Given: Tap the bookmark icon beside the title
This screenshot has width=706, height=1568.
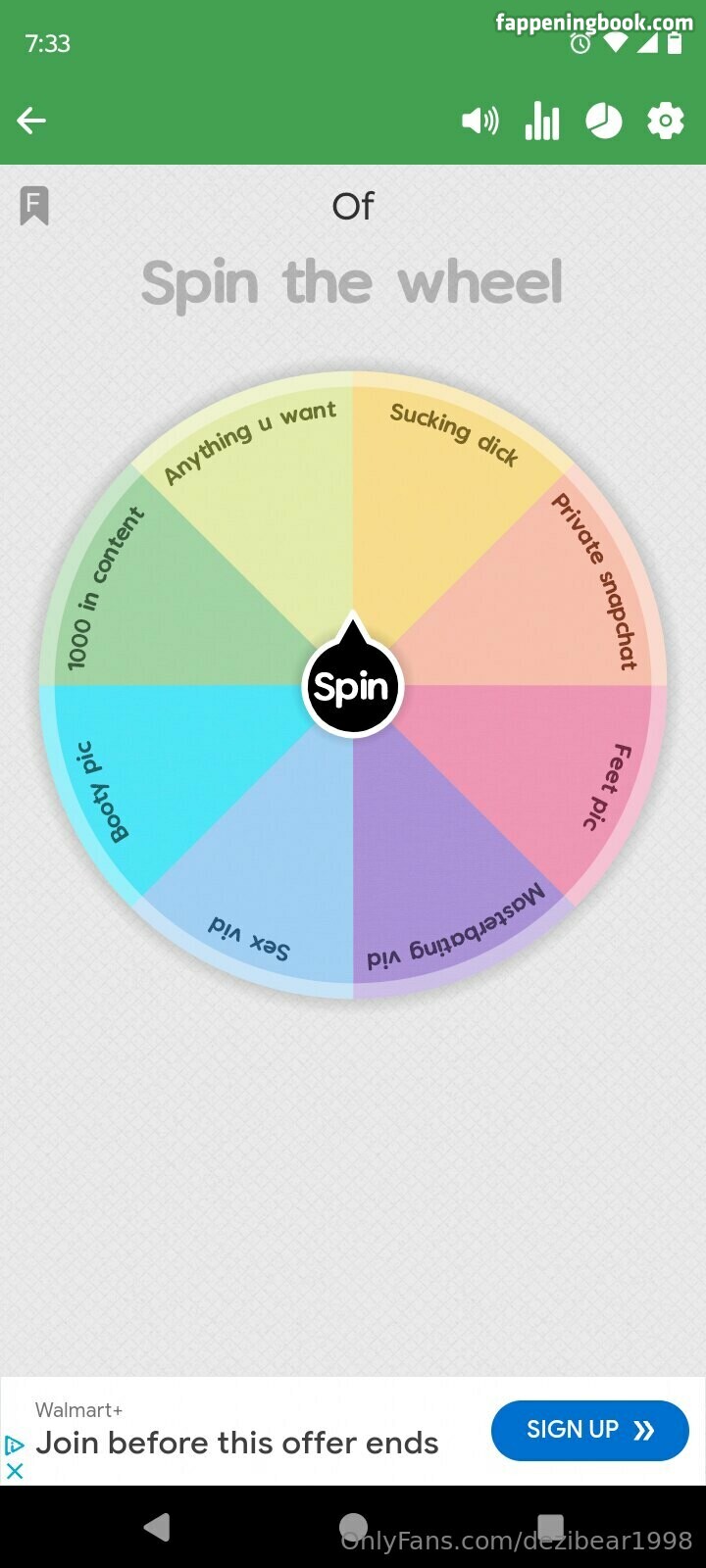Looking at the screenshot, I should (x=34, y=206).
